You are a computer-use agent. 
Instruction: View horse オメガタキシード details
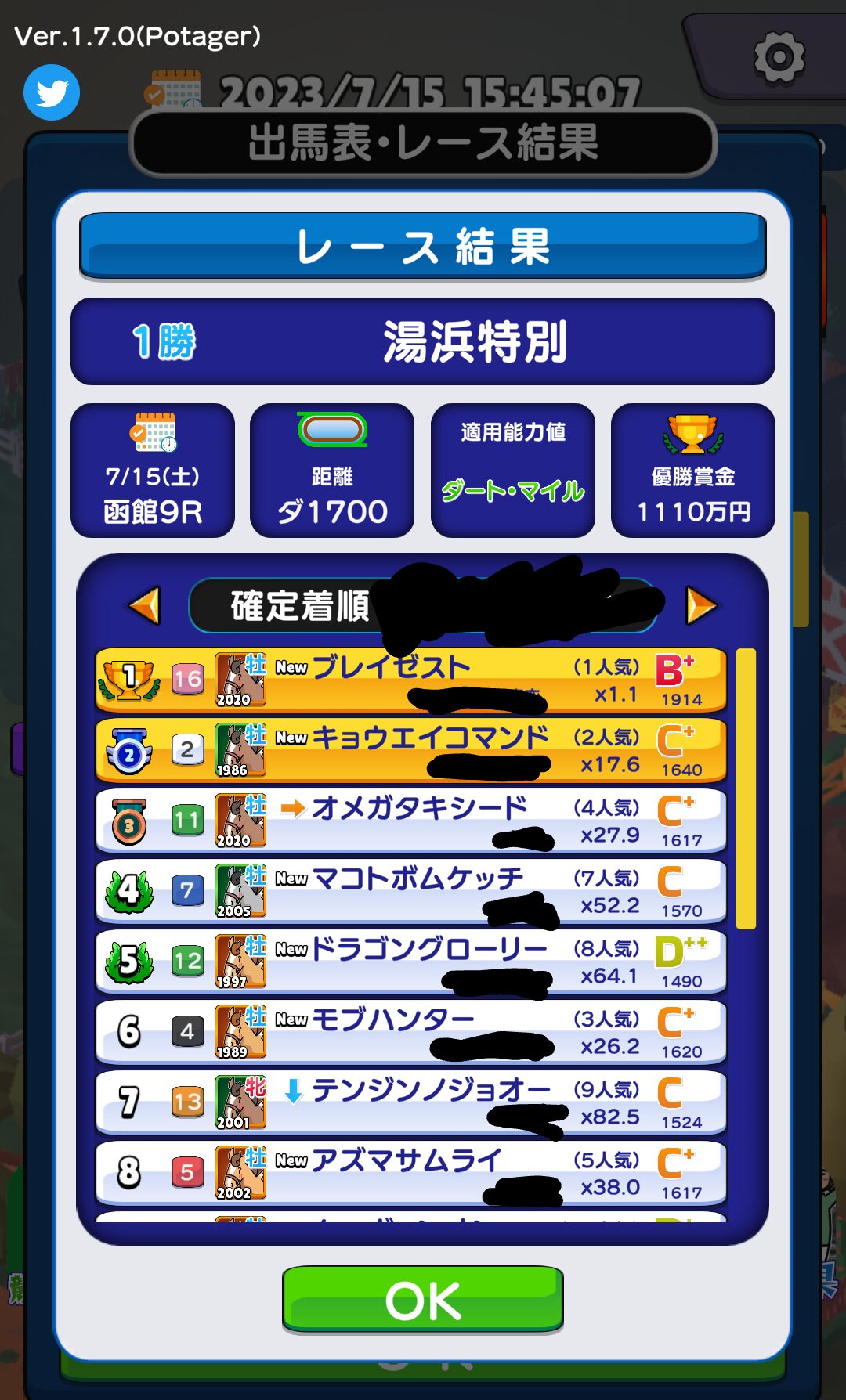(411, 821)
